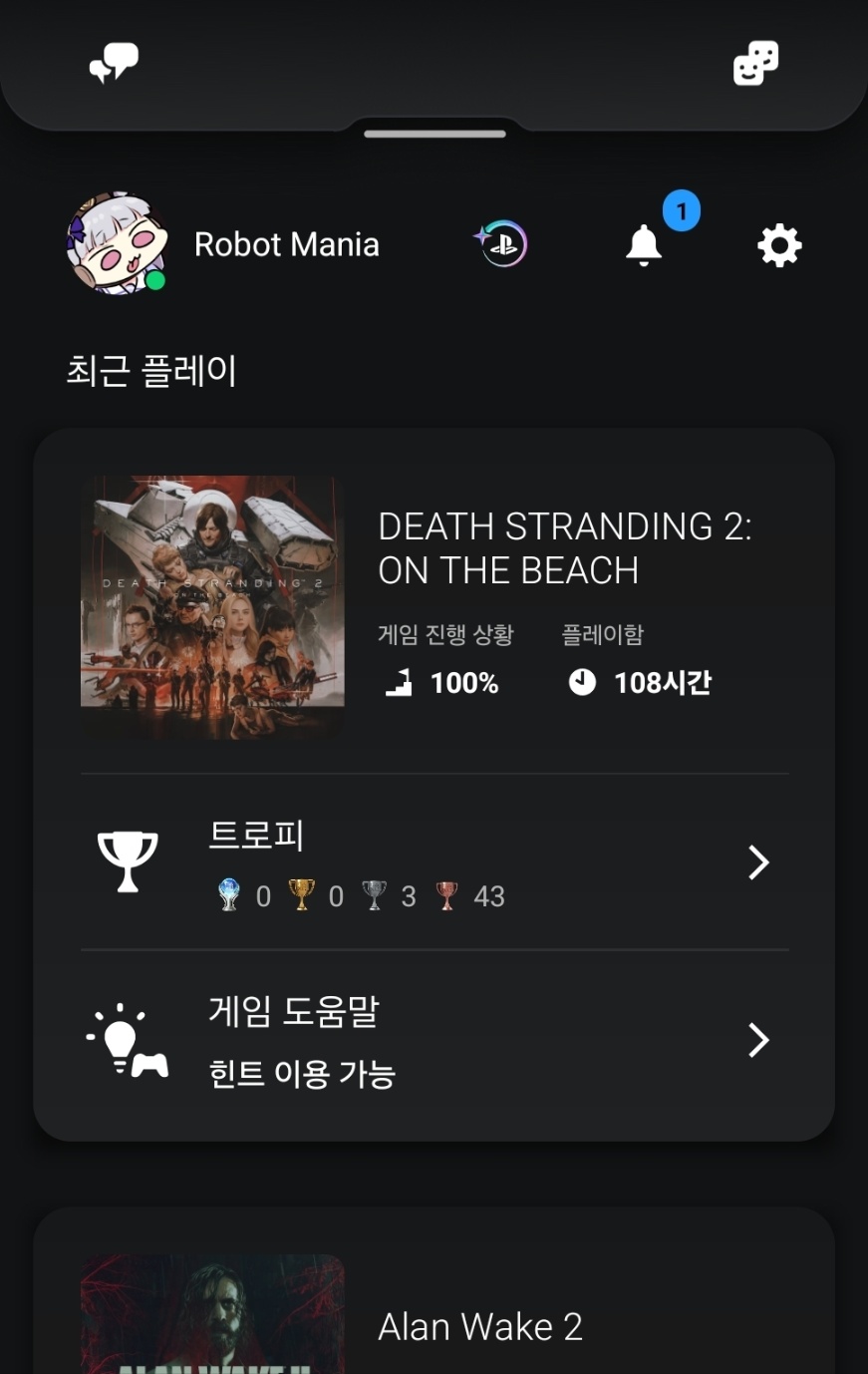
Task: Open the game dice icon
Action: [755, 64]
